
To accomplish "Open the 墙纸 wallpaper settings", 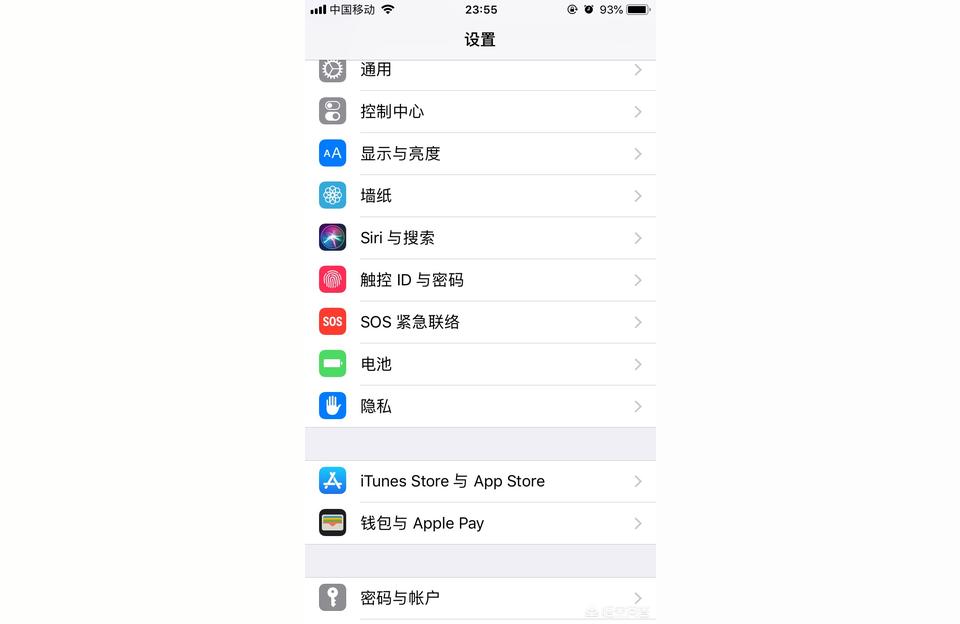I will [480, 196].
